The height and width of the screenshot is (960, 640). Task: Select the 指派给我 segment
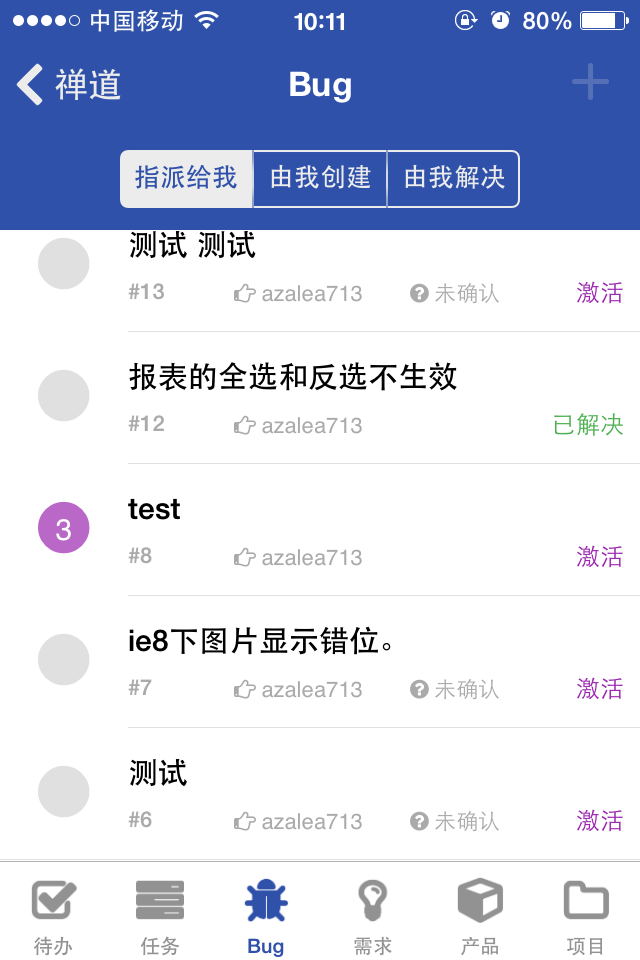tap(186, 179)
